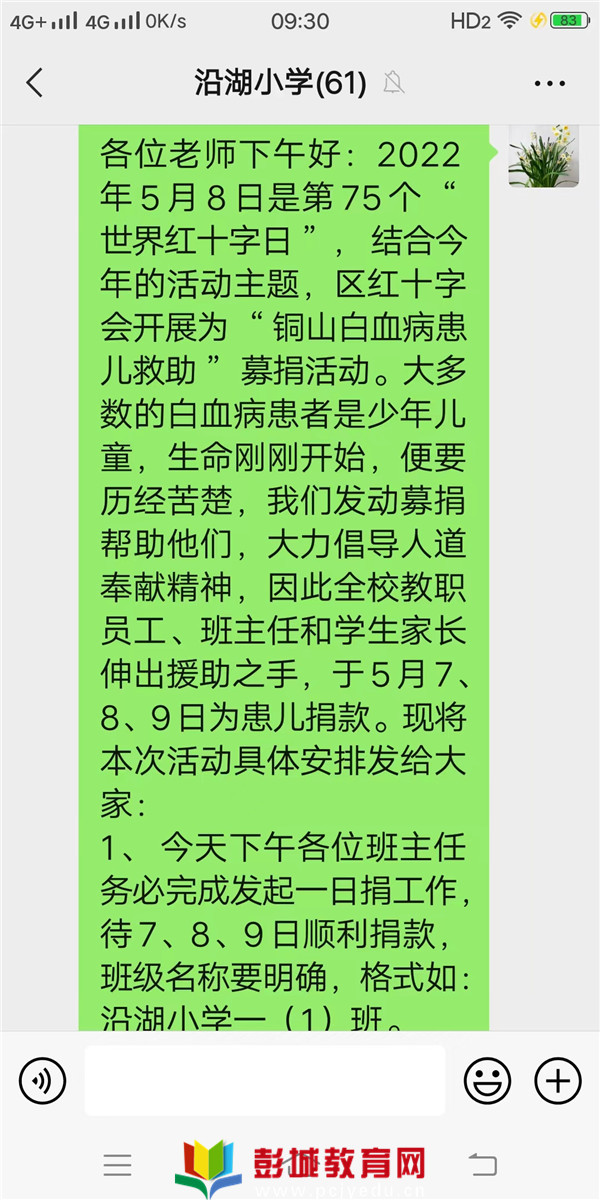
Task: Go back from the 沿湖小学 chat
Action: (35, 83)
